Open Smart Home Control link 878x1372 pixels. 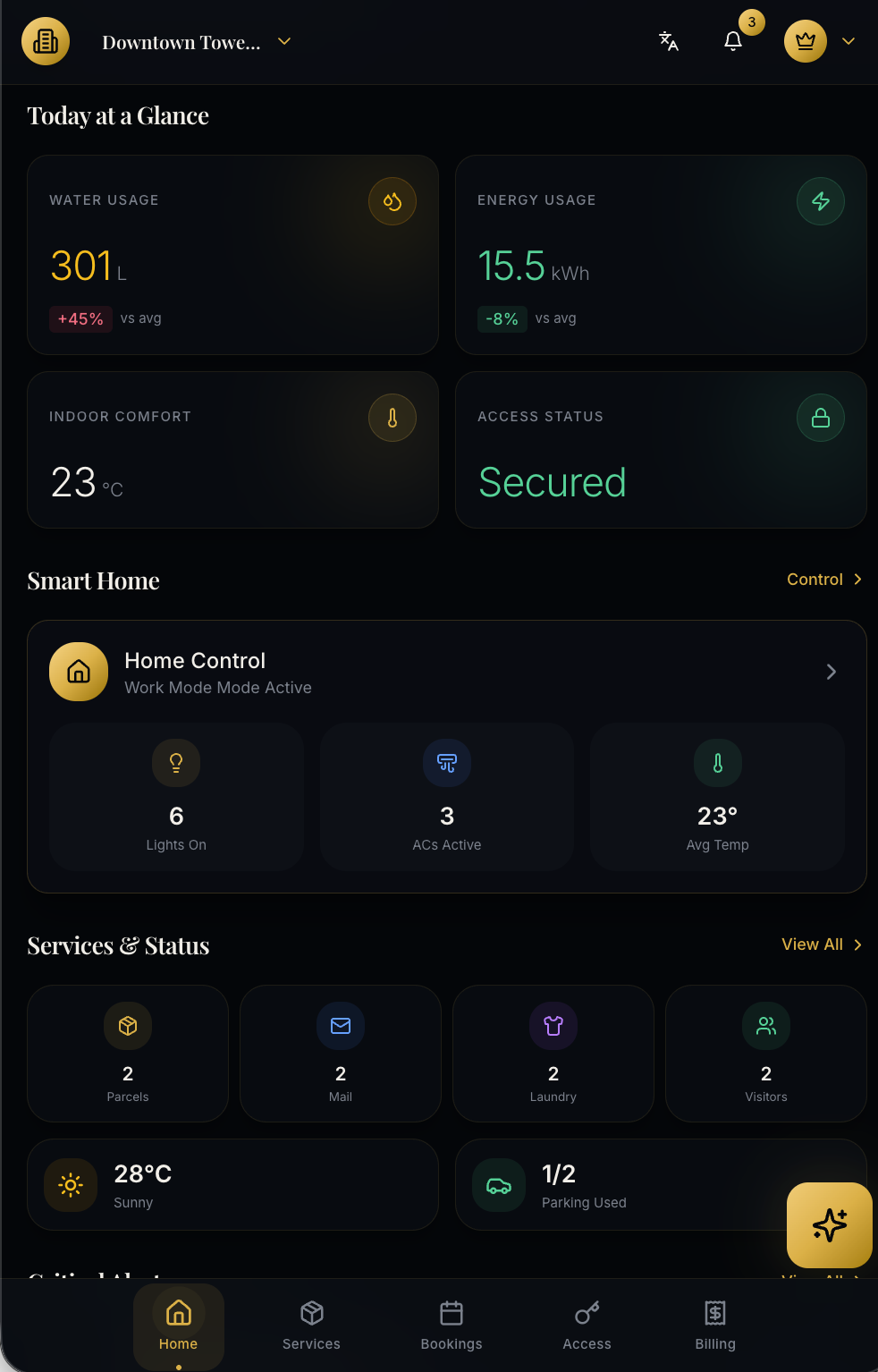tap(823, 579)
